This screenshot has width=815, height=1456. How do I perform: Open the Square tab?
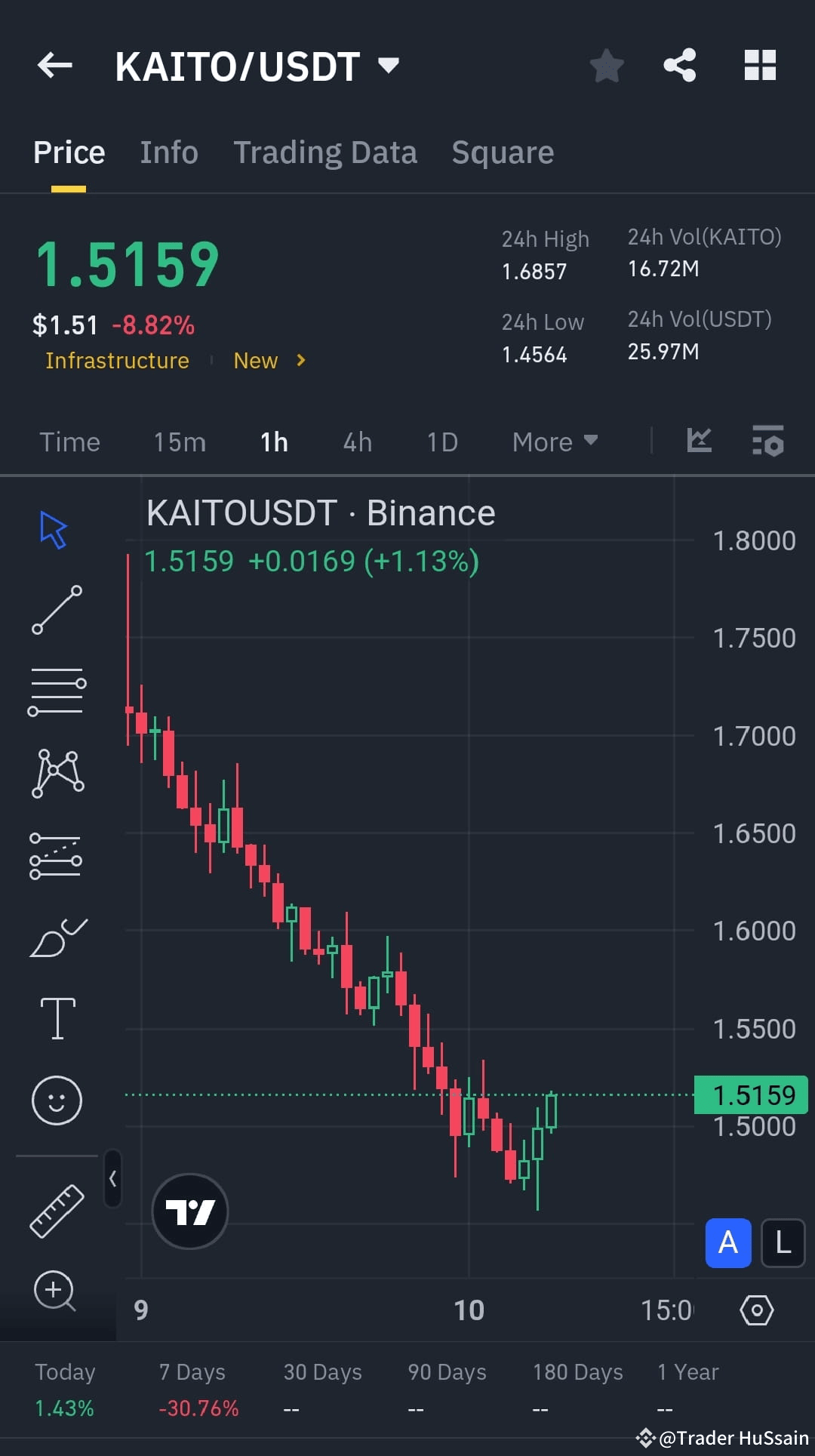point(502,152)
